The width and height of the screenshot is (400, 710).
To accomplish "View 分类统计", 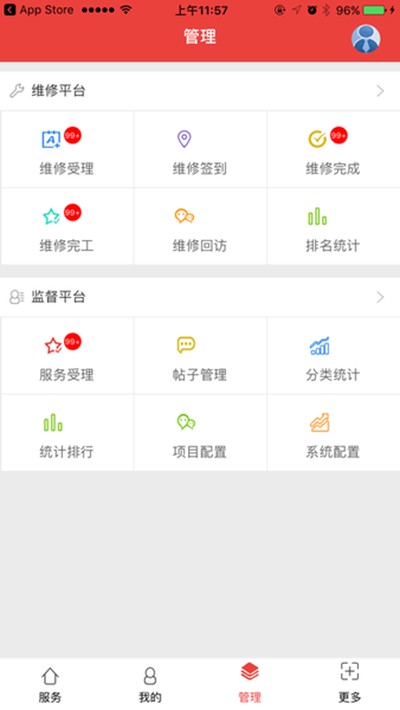I will (x=333, y=355).
